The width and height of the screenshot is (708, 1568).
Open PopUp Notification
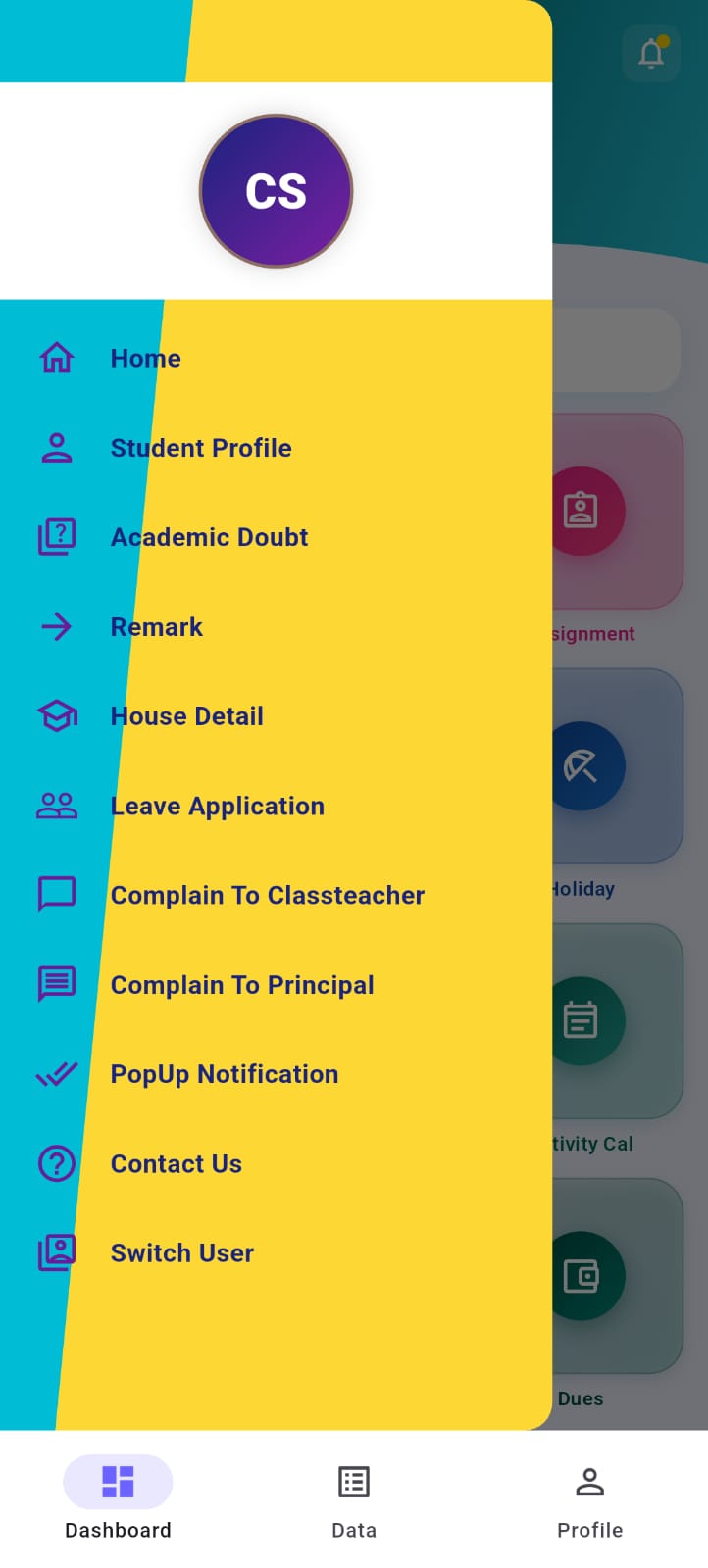click(224, 1074)
